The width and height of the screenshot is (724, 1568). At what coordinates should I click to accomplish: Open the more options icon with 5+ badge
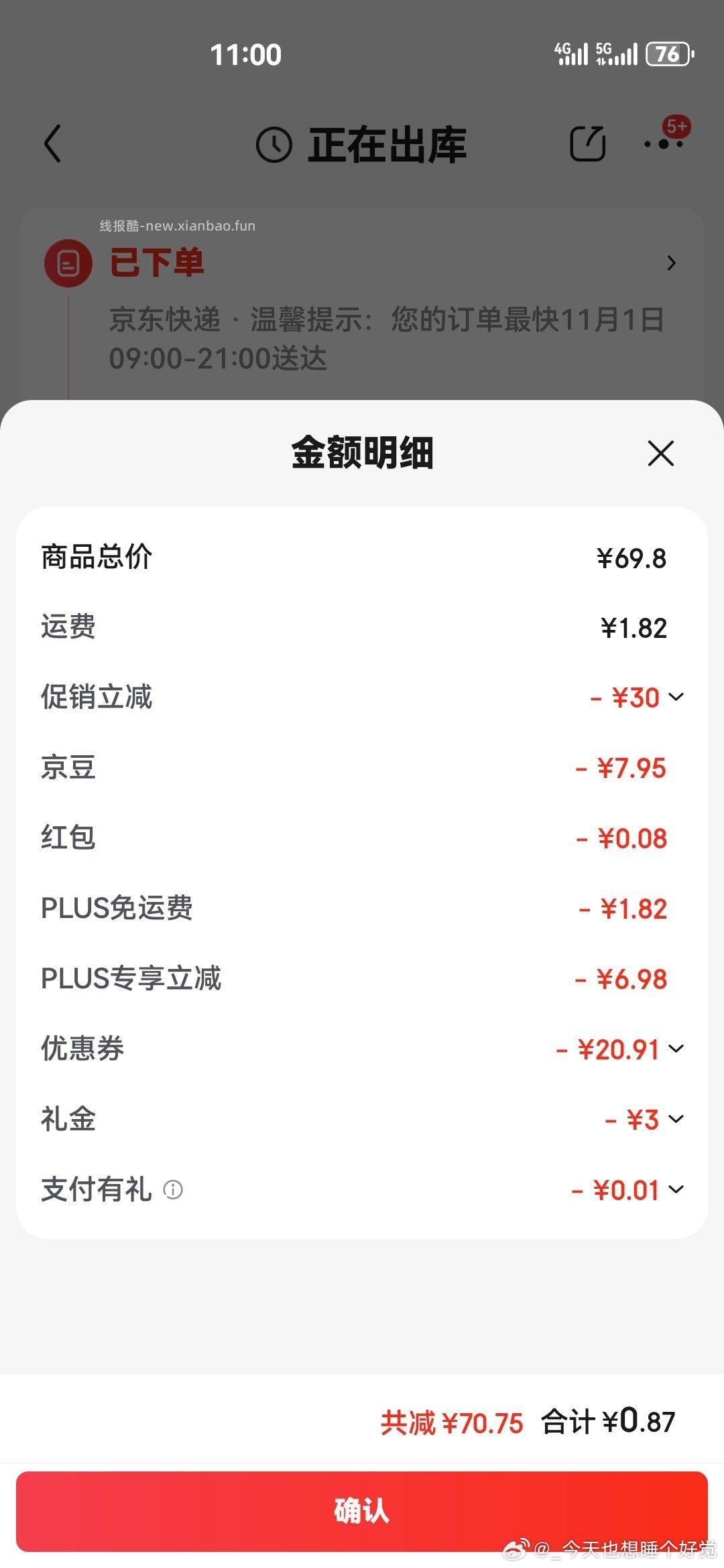(664, 143)
